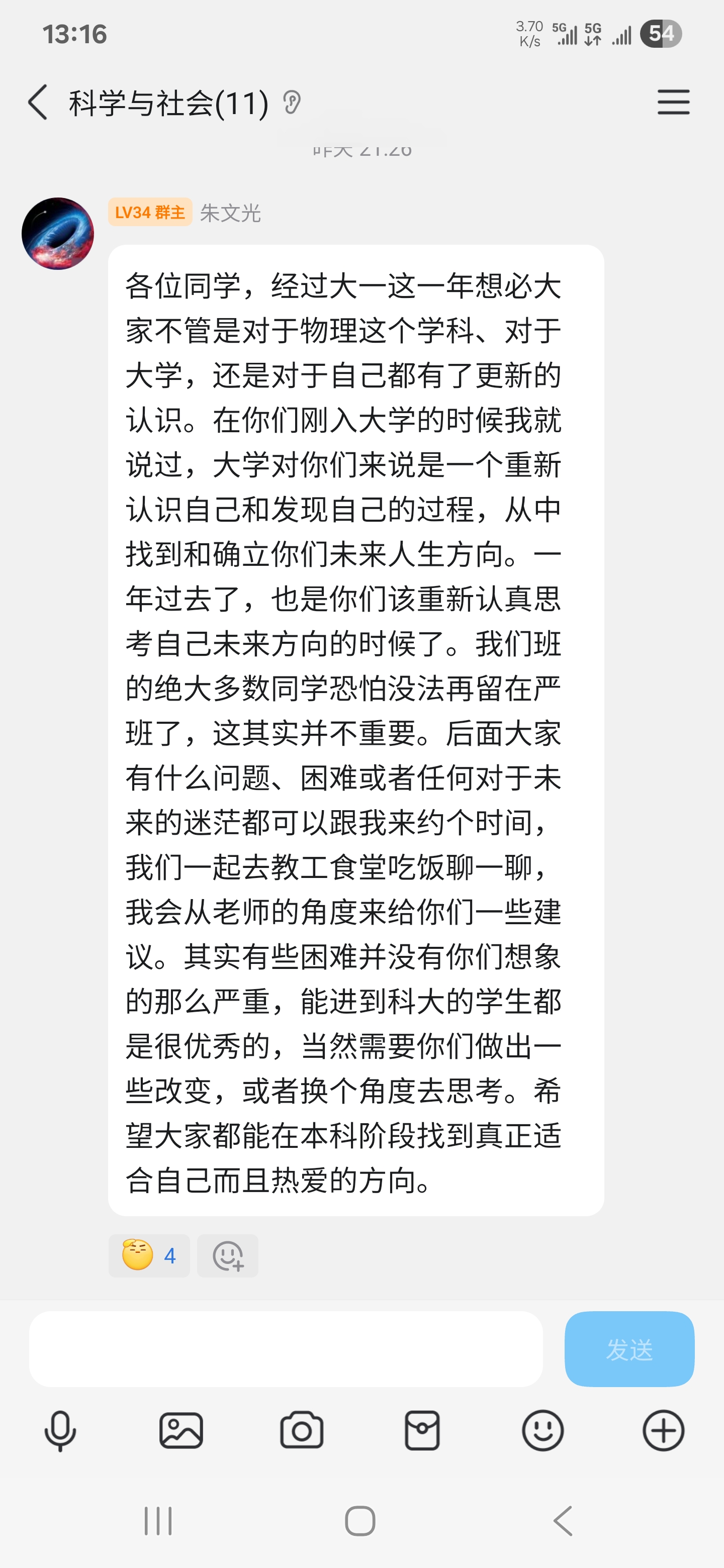Screen dimensions: 724x1568
Task: Open the red packet icon
Action: point(422,1430)
